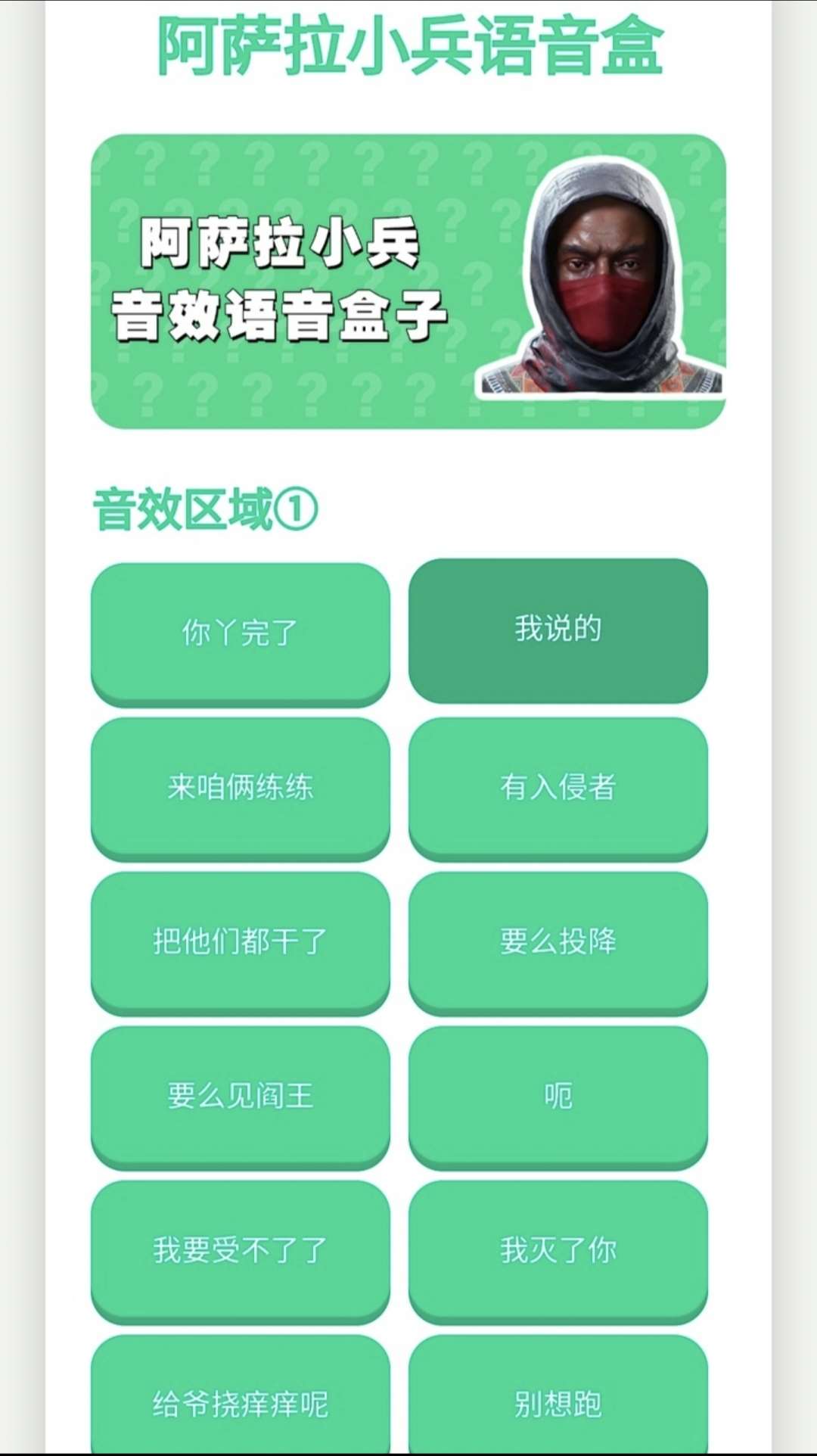
Task: Play the 把他们都干了 clip
Action: [x=241, y=941]
